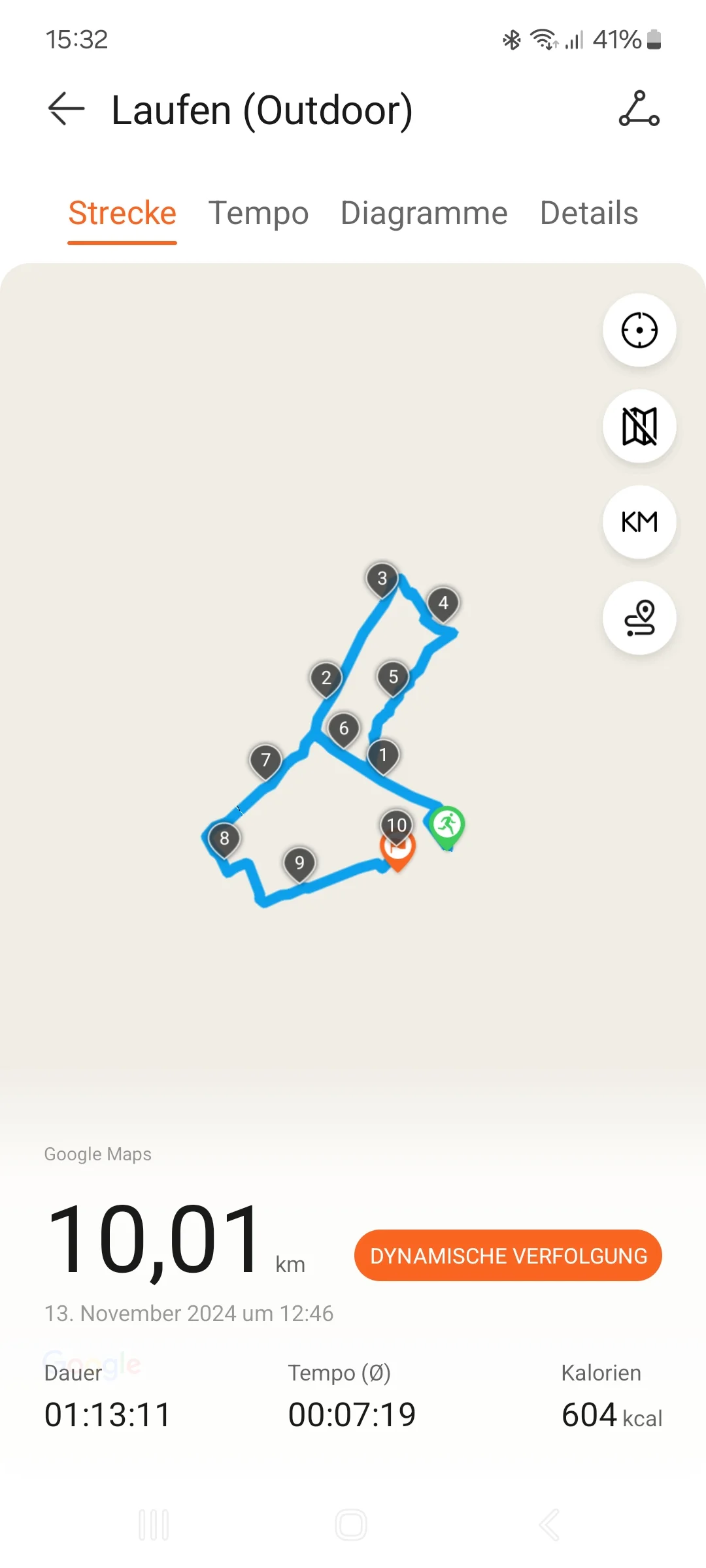Image resolution: width=706 pixels, height=1568 pixels.
Task: Select the Details tab
Action: point(589,213)
